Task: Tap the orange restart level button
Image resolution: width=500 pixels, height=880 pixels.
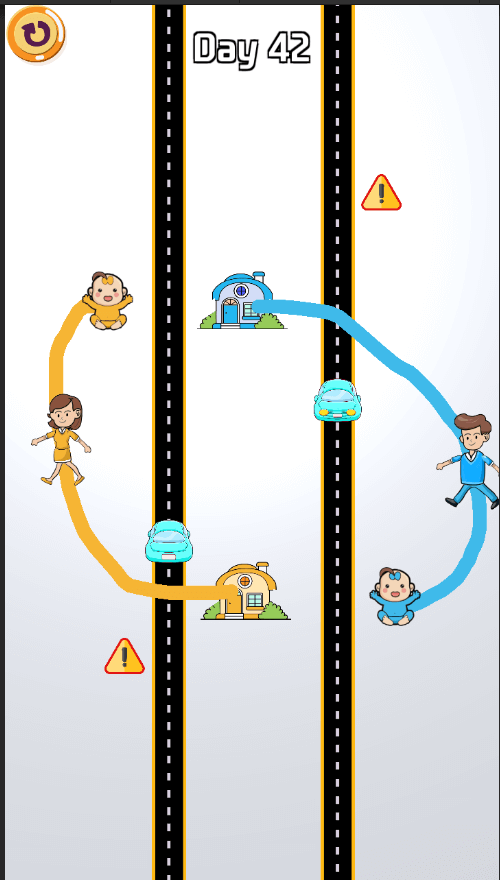Action: [x=36, y=34]
